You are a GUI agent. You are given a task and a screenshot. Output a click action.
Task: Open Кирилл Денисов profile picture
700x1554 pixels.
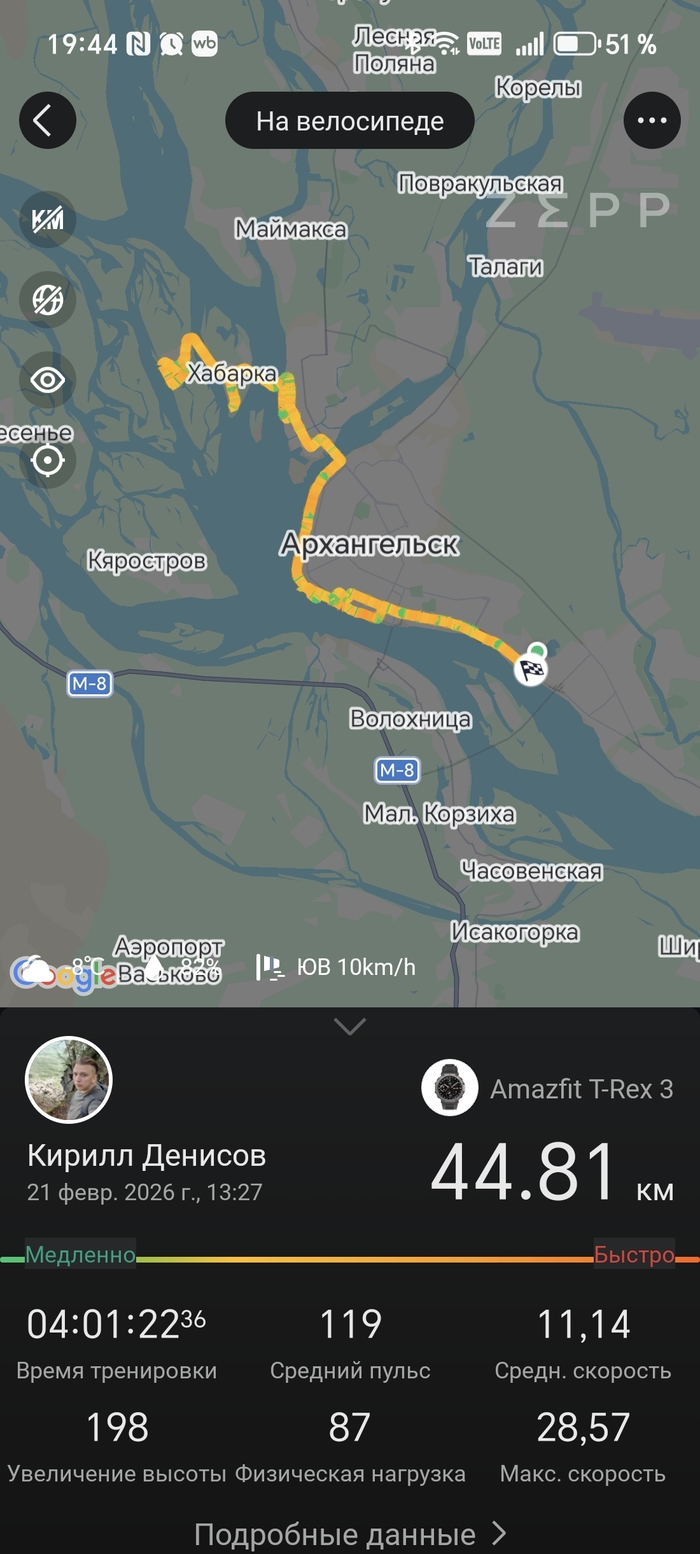68,1080
